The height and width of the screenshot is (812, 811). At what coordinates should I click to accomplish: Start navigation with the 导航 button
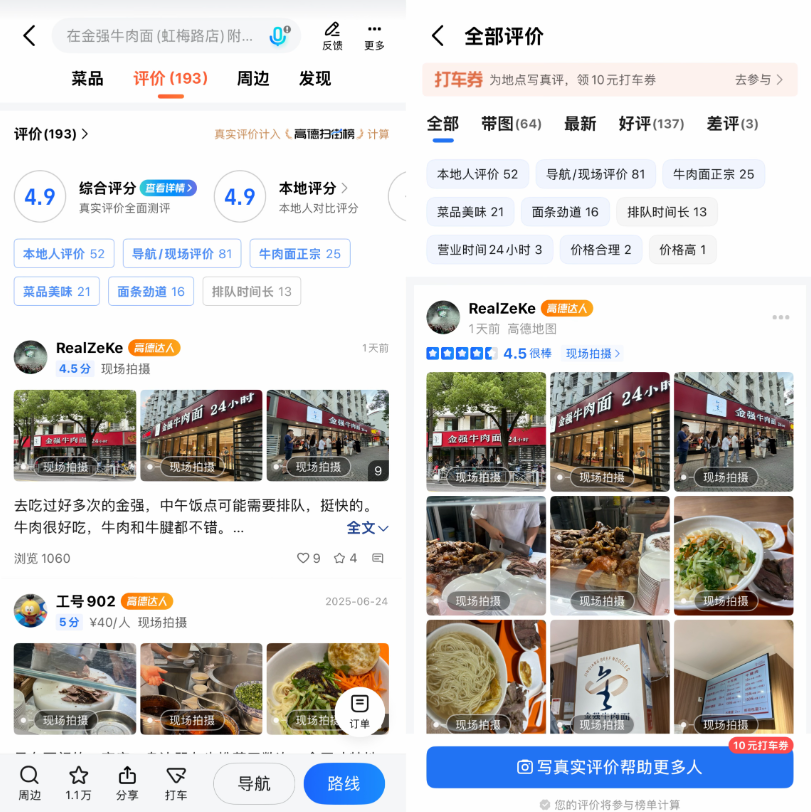pos(254,783)
